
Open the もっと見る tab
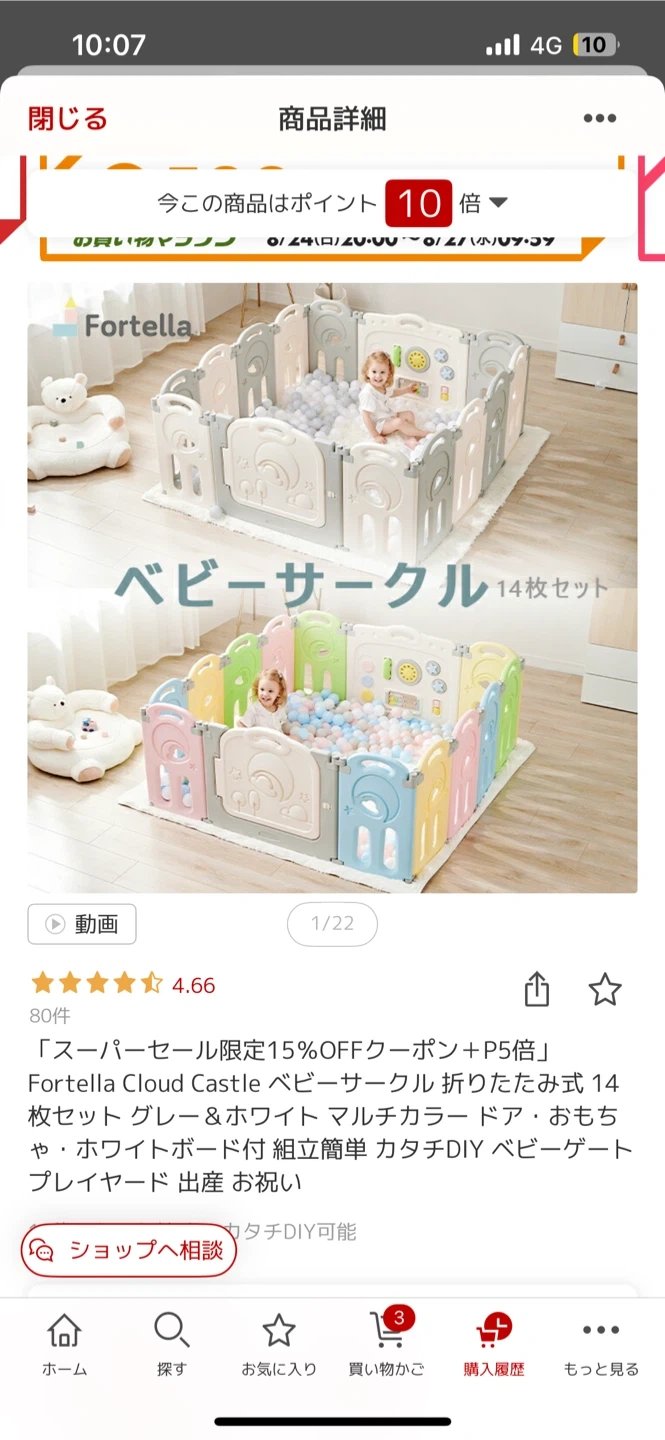click(600, 1345)
